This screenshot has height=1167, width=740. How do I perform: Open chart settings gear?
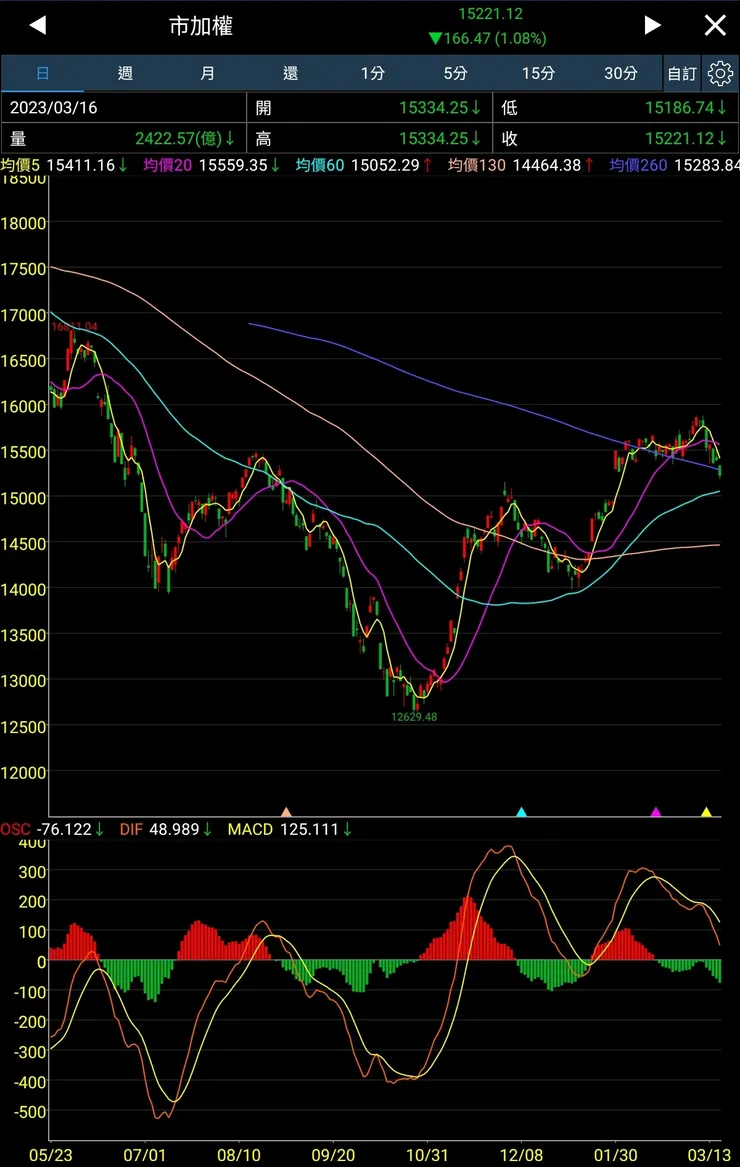tap(720, 73)
